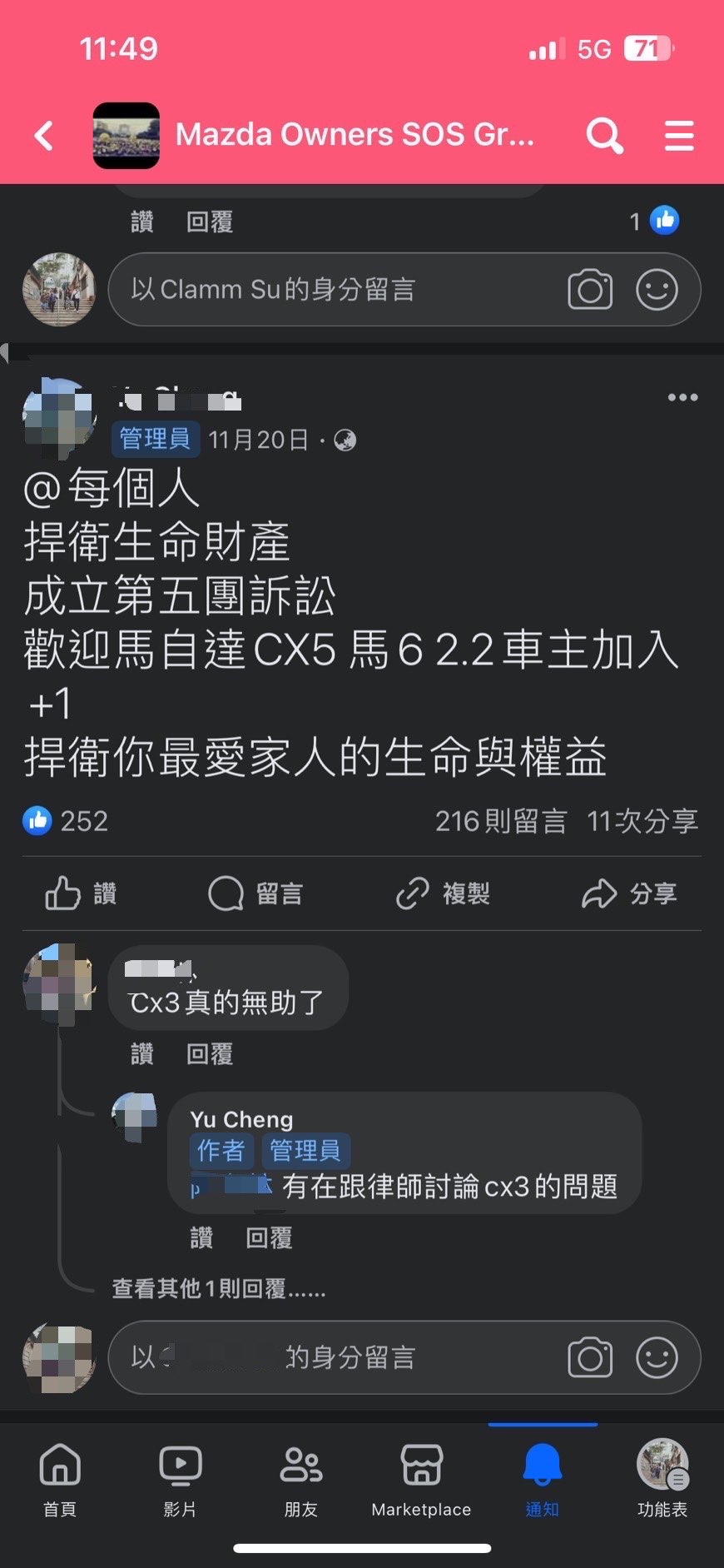The image size is (724, 1568).
Task: Go back using the header arrow
Action: (44, 136)
